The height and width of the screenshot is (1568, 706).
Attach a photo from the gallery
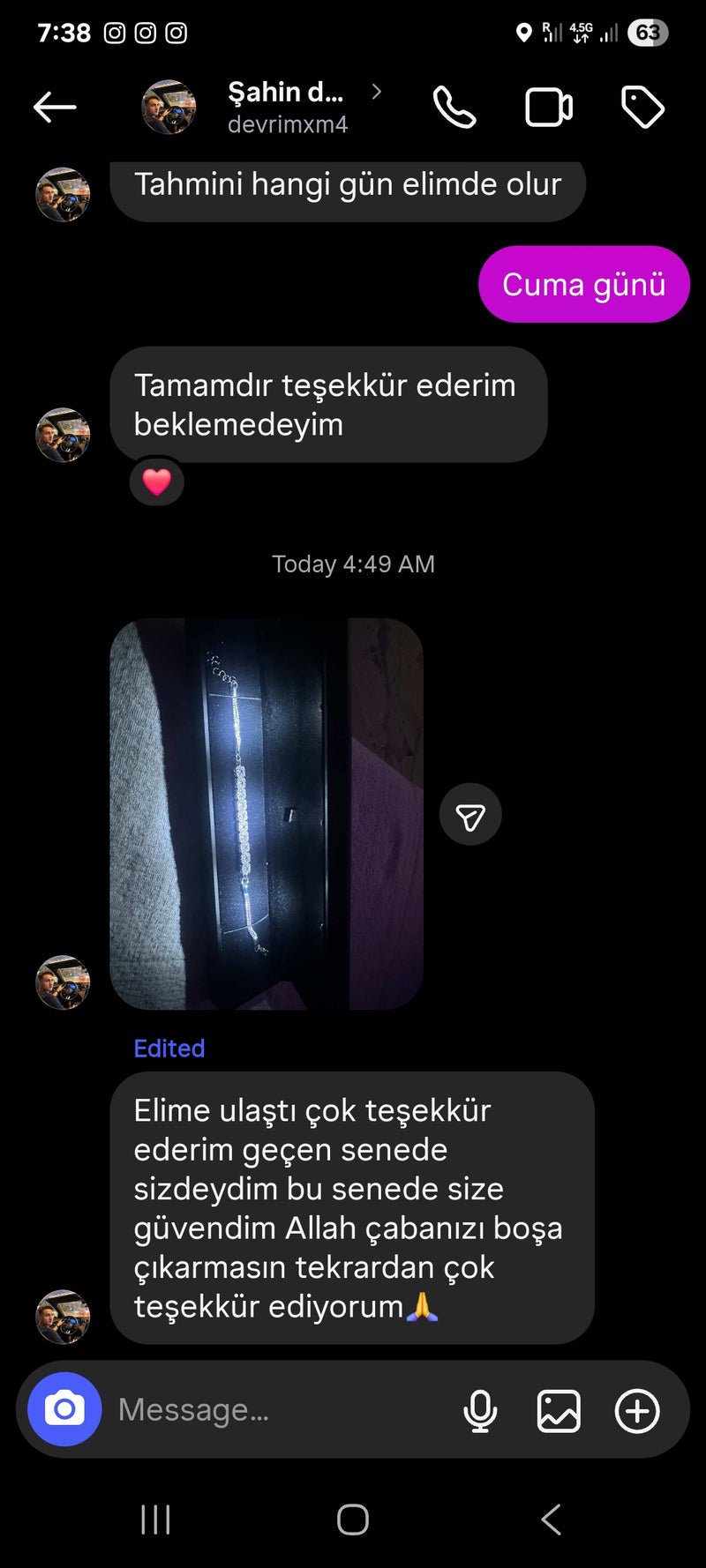tap(559, 1410)
